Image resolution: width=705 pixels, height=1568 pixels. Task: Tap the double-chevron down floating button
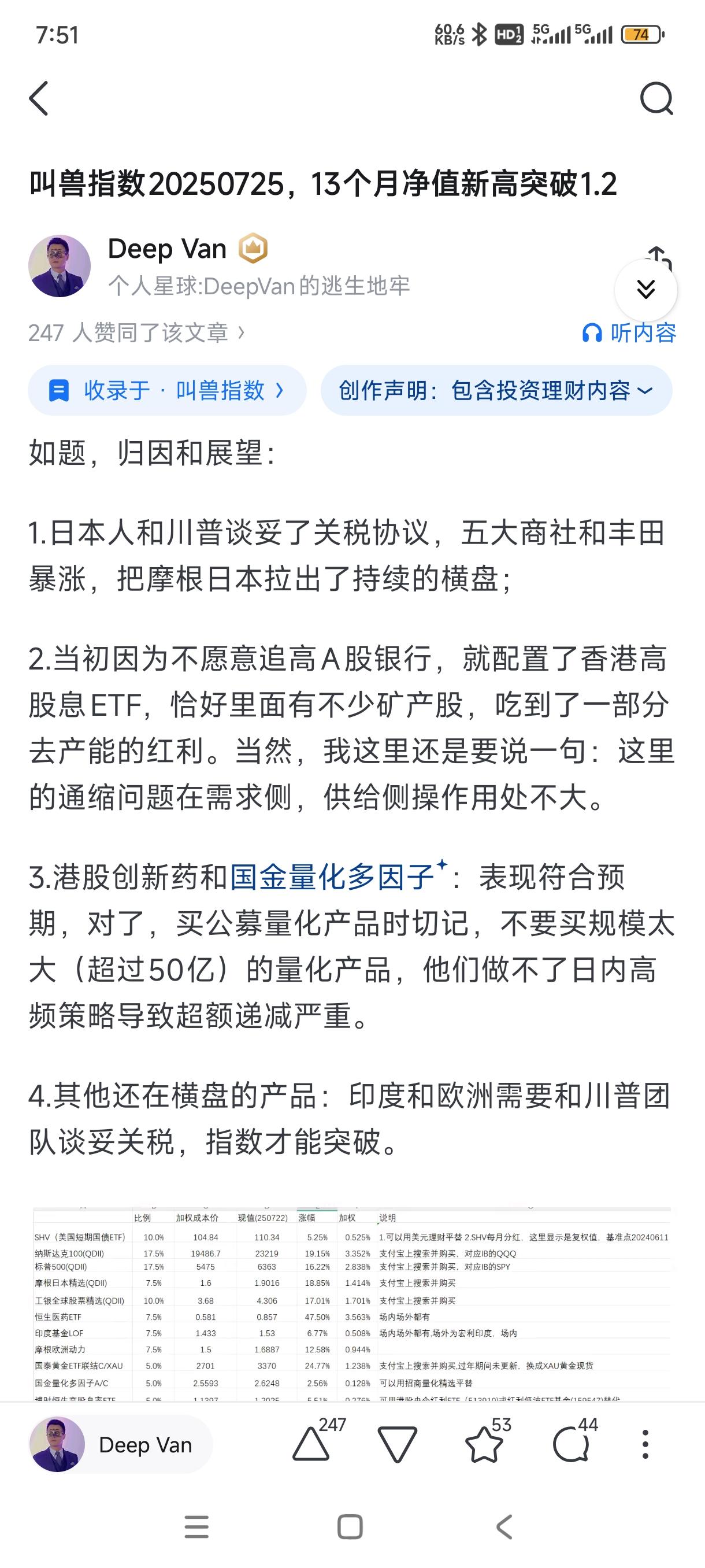coord(645,289)
